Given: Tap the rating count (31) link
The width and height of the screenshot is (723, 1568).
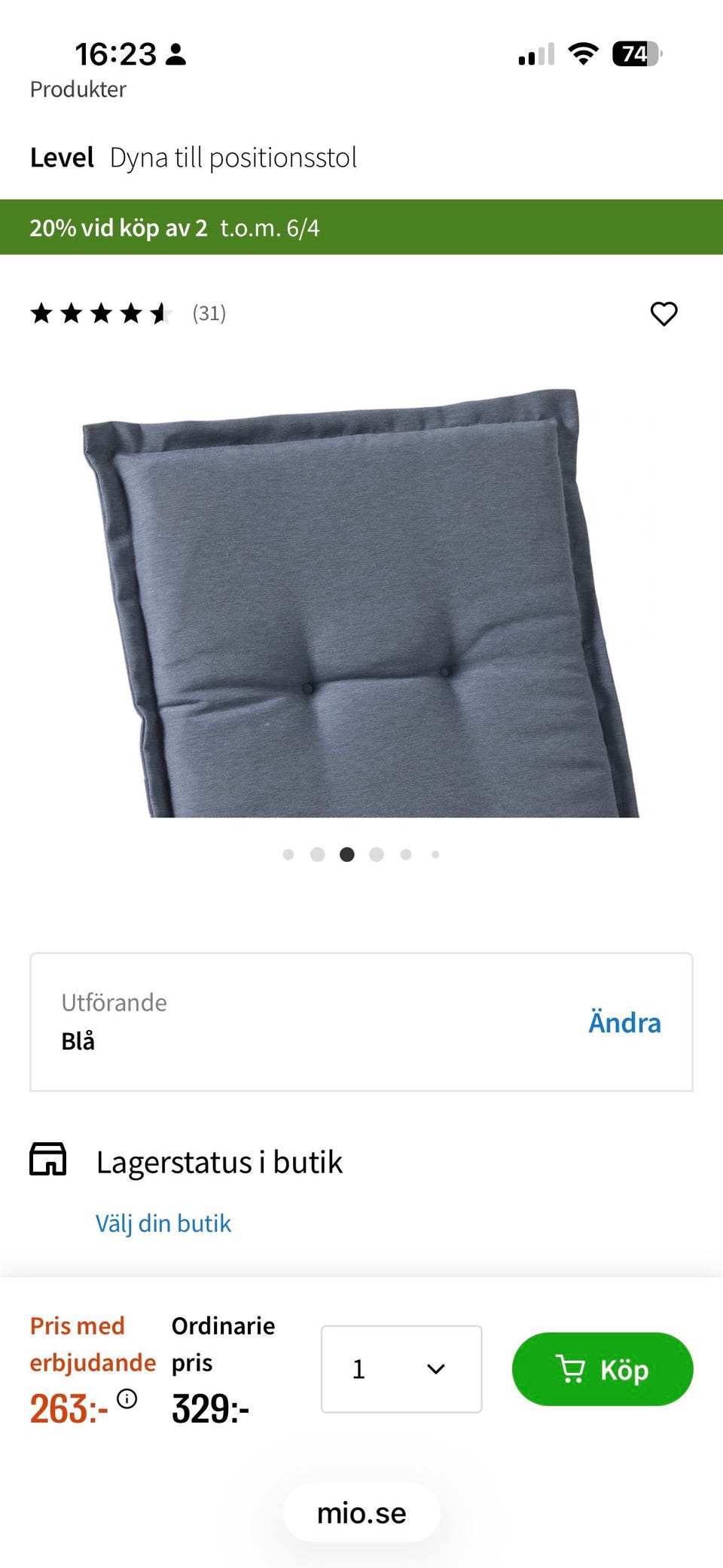Looking at the screenshot, I should 209,313.
